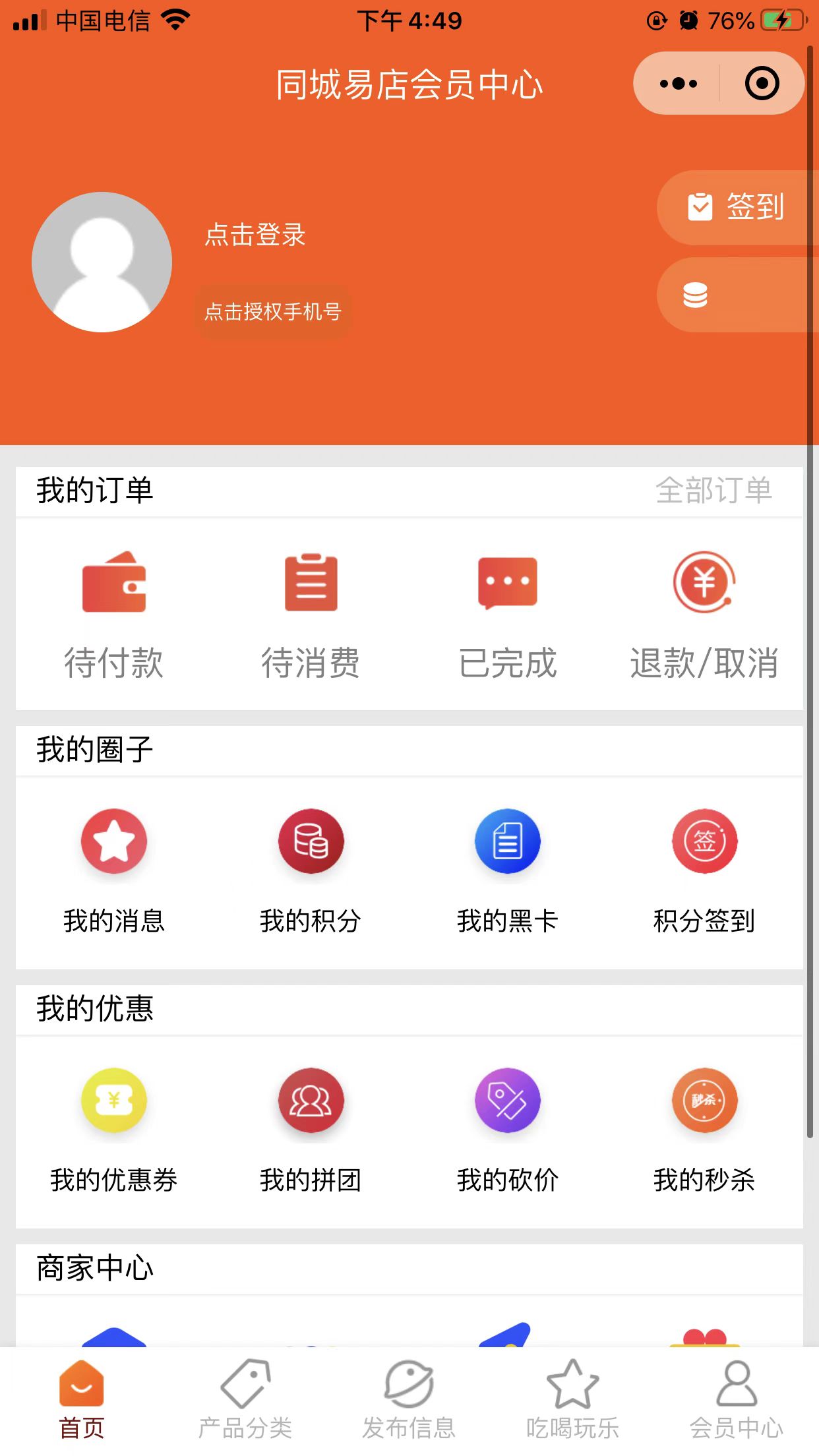Viewport: 819px width, 1456px height.
Task: Tap the 点击授权手机号 button
Action: tap(273, 311)
